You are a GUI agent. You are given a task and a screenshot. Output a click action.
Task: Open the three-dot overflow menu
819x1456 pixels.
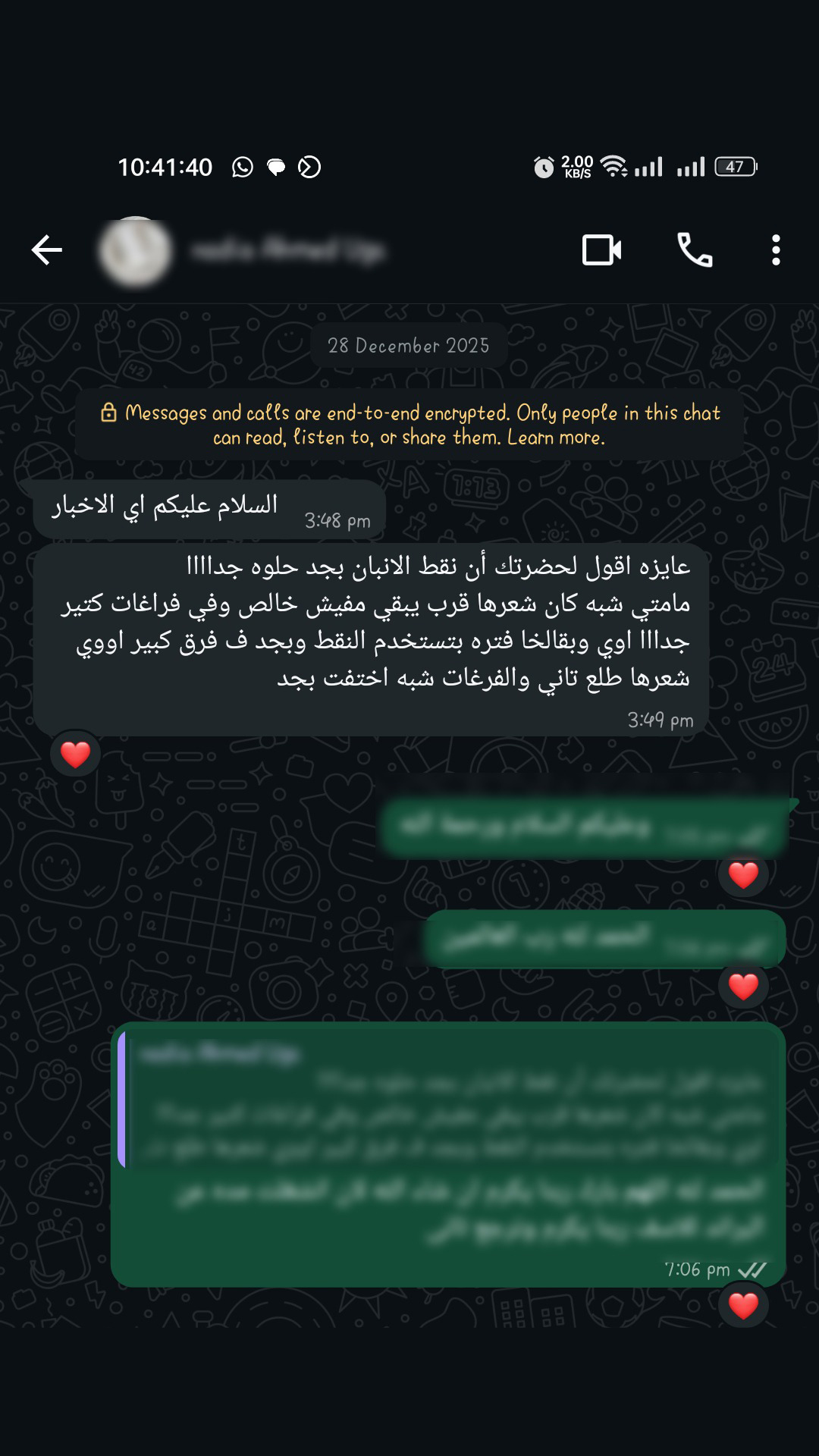775,250
